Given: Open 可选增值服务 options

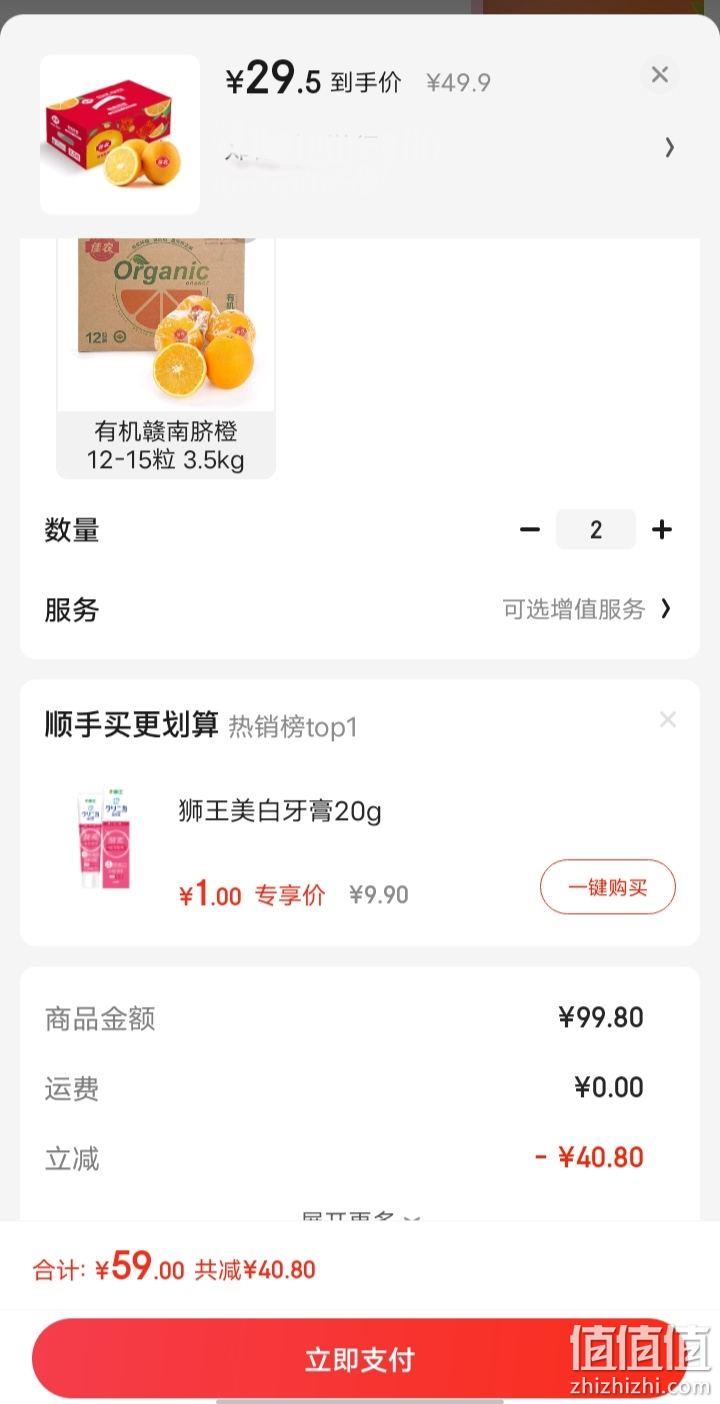Looking at the screenshot, I should click(587, 609).
